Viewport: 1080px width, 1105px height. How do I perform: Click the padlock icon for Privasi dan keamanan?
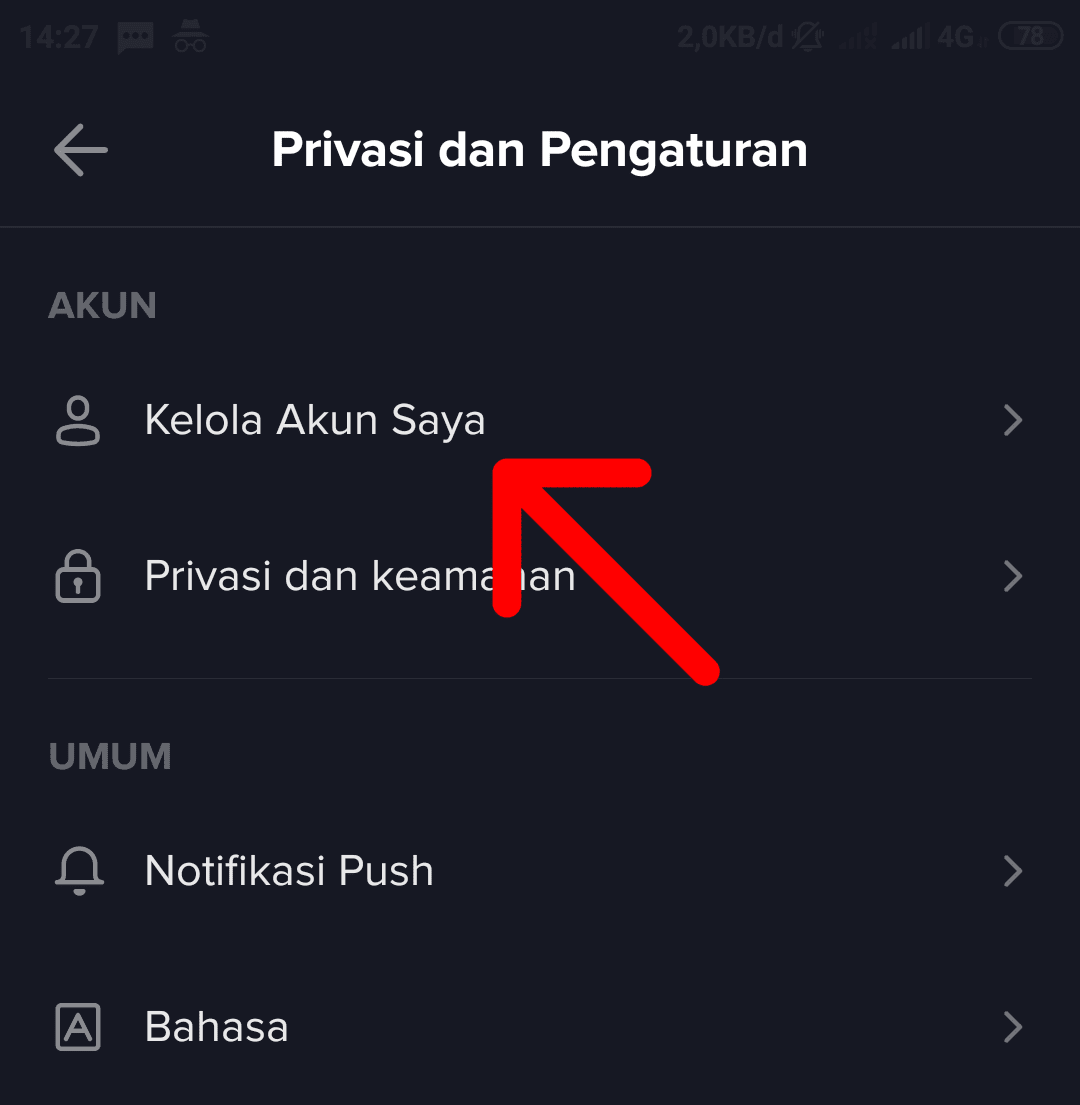(78, 576)
